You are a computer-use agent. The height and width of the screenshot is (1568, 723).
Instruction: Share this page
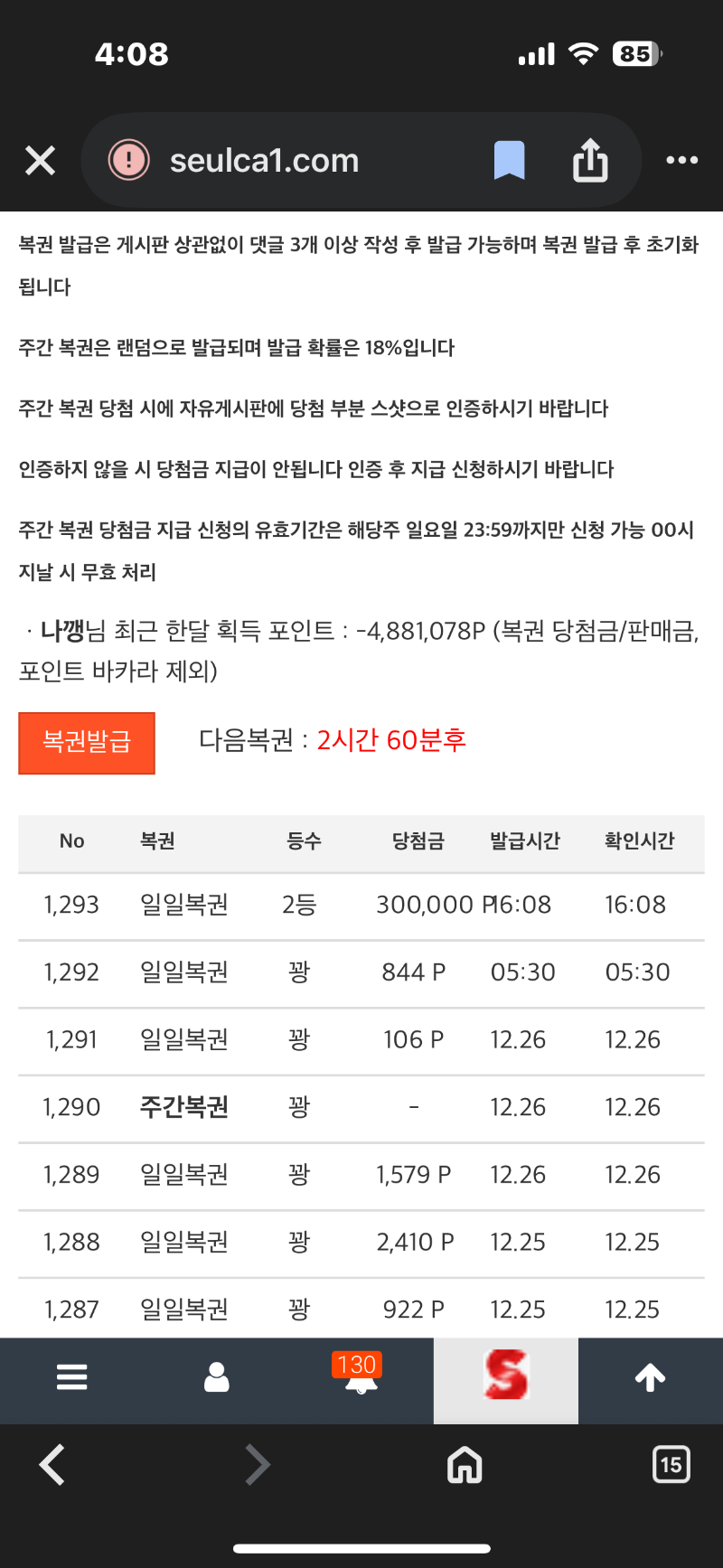(590, 161)
